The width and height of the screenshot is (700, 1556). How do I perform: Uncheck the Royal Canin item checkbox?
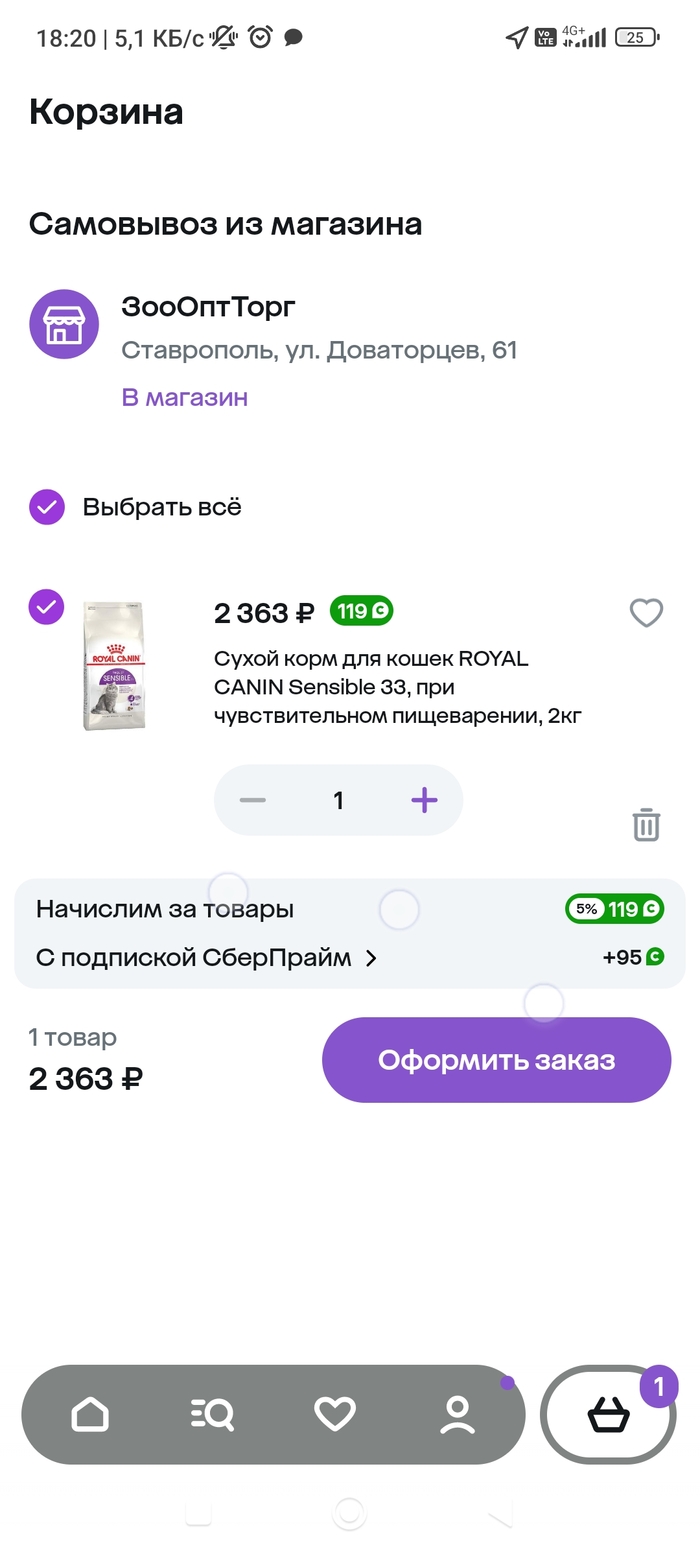(47, 607)
